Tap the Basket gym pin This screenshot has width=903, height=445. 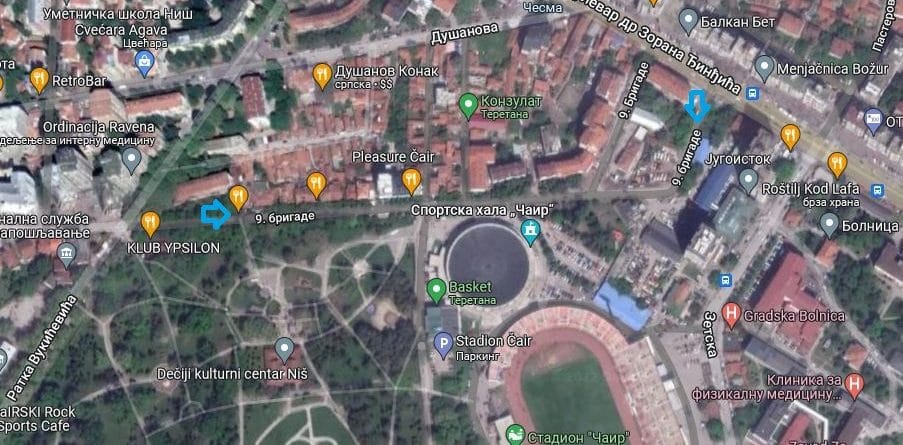pos(435,291)
